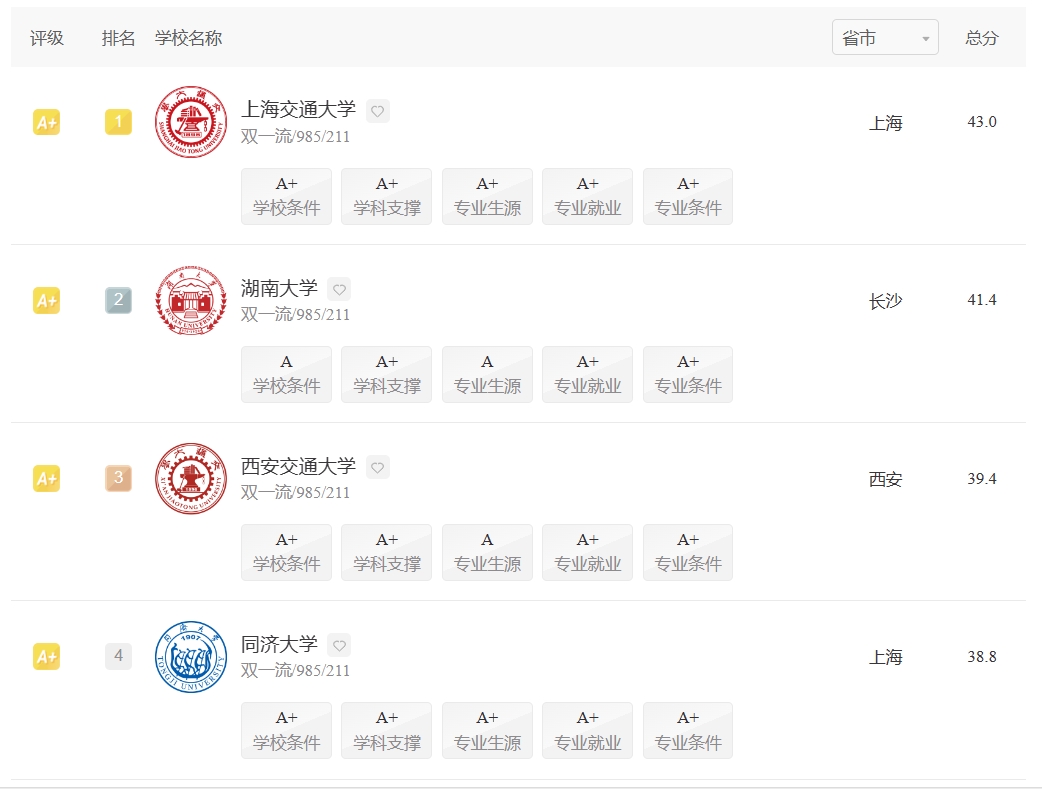
Task: Tap 专业条件 chip under 上海交通大学
Action: tap(688, 196)
